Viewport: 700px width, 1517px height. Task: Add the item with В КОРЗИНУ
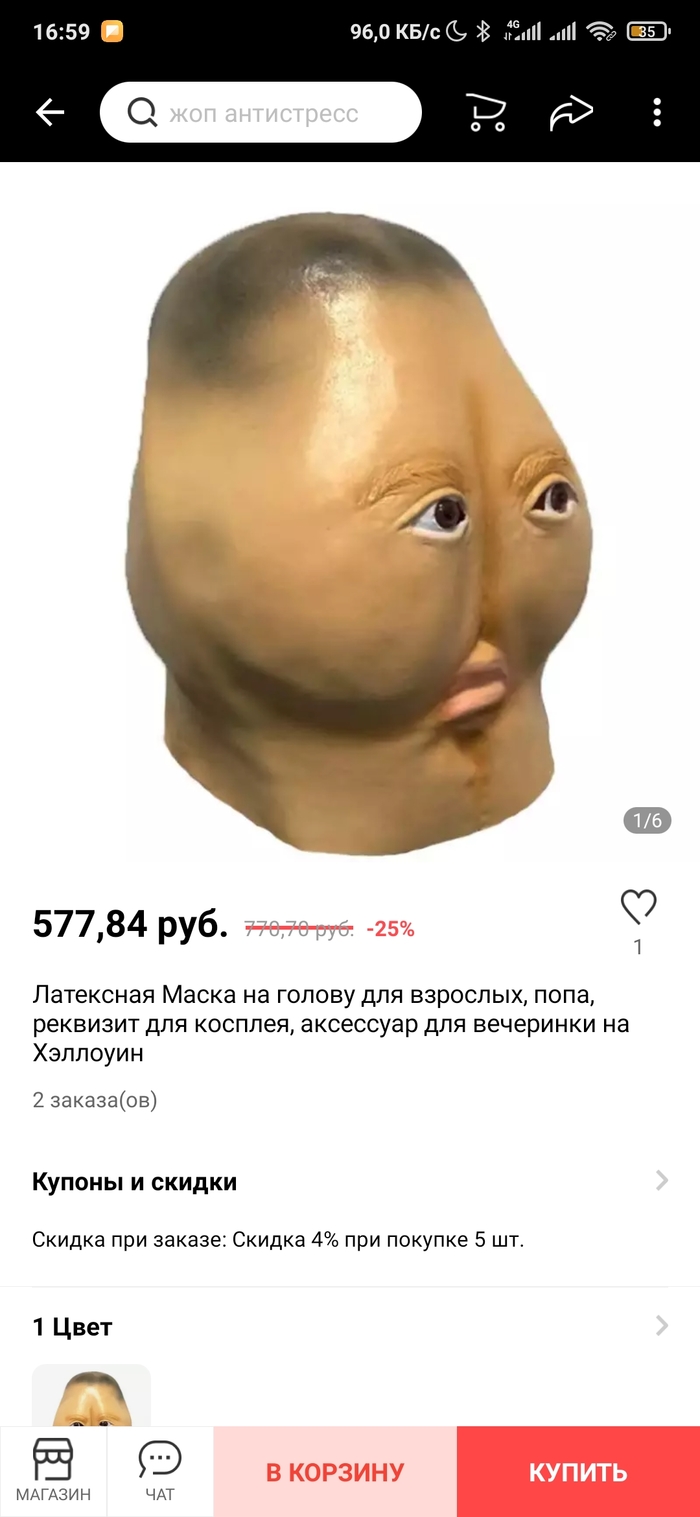pyautogui.click(x=335, y=1472)
